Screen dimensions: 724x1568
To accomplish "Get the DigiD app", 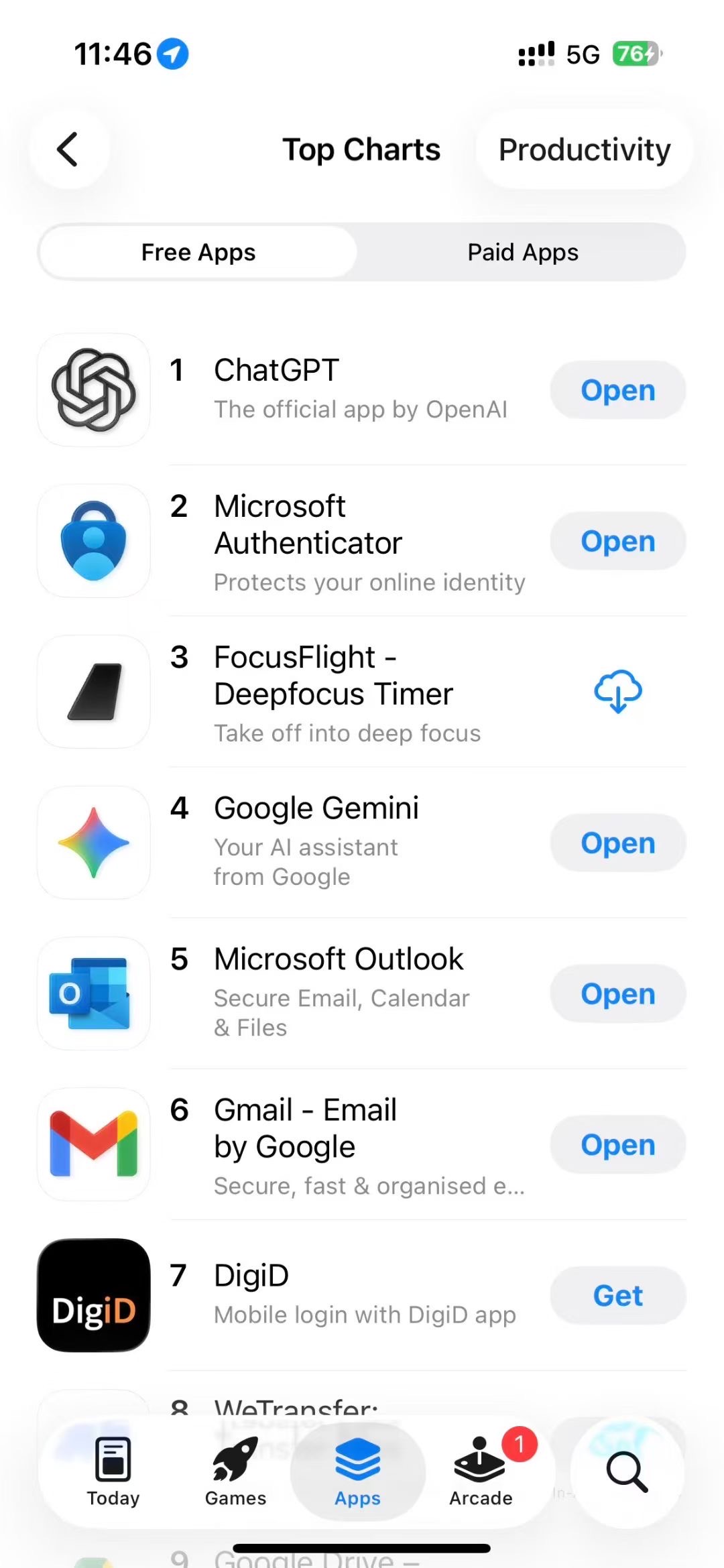I will tap(617, 1295).
